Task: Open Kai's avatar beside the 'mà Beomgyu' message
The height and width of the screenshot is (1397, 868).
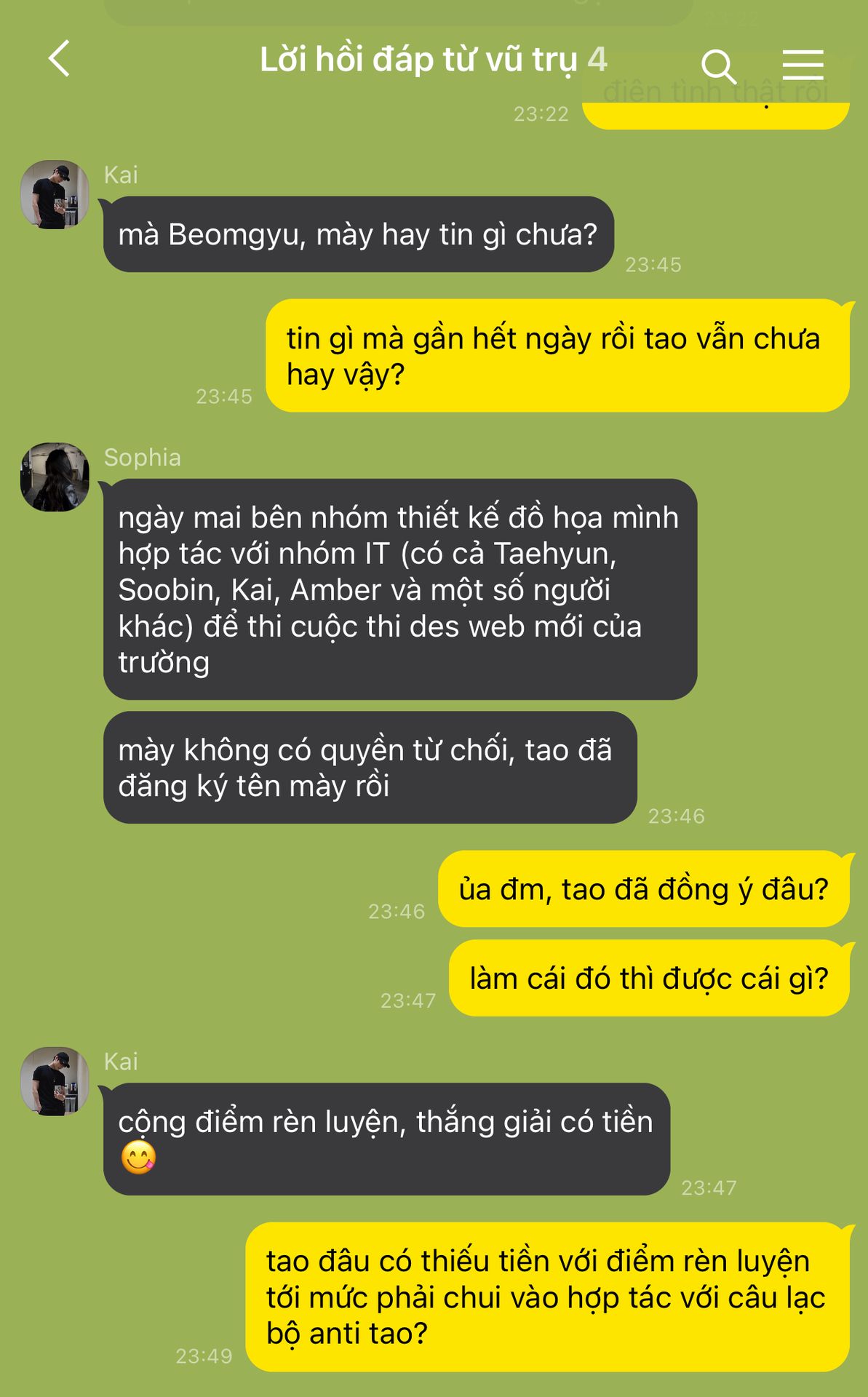Action: click(x=55, y=195)
